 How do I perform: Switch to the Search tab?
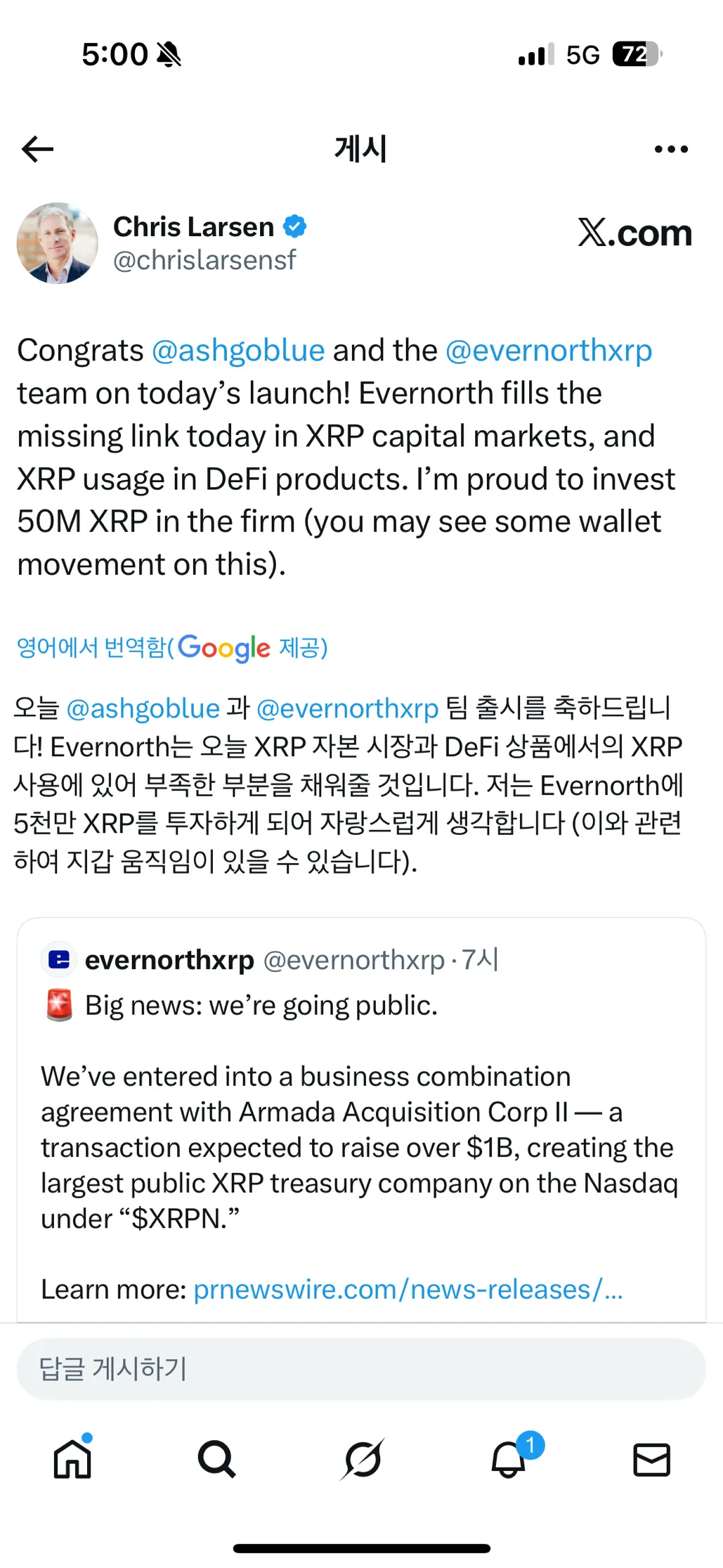216,1459
